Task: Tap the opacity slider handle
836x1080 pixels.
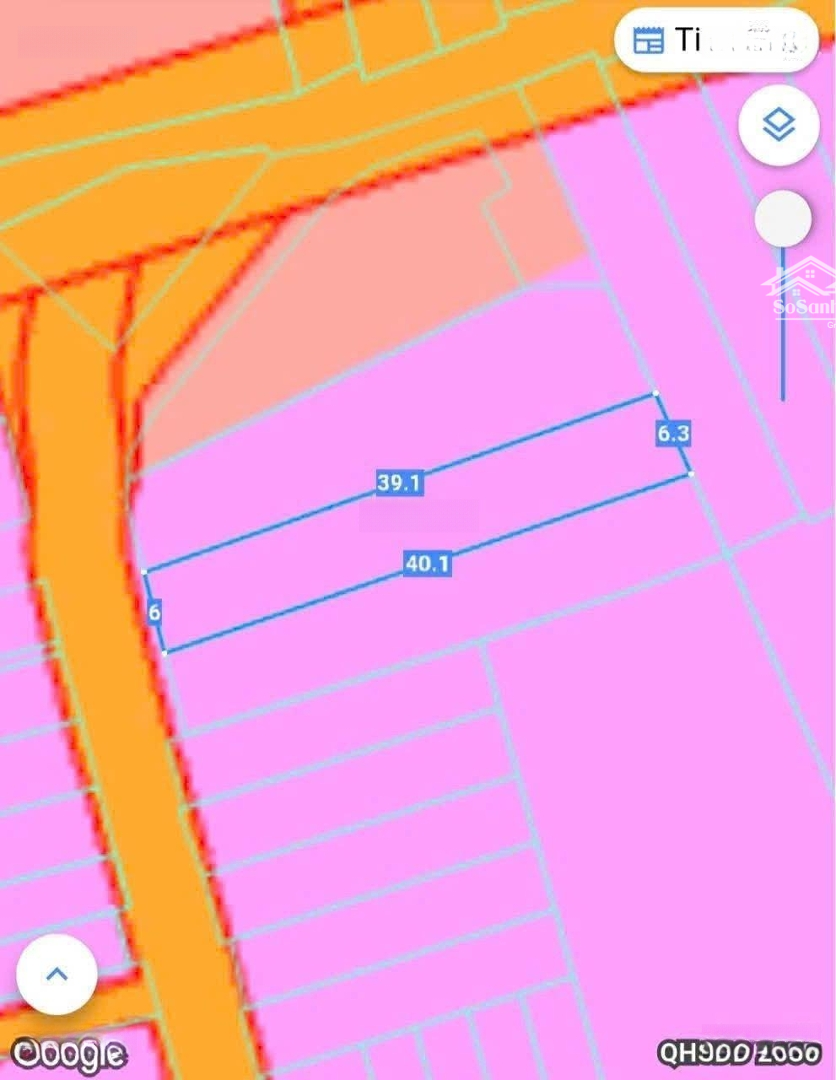Action: [782, 220]
